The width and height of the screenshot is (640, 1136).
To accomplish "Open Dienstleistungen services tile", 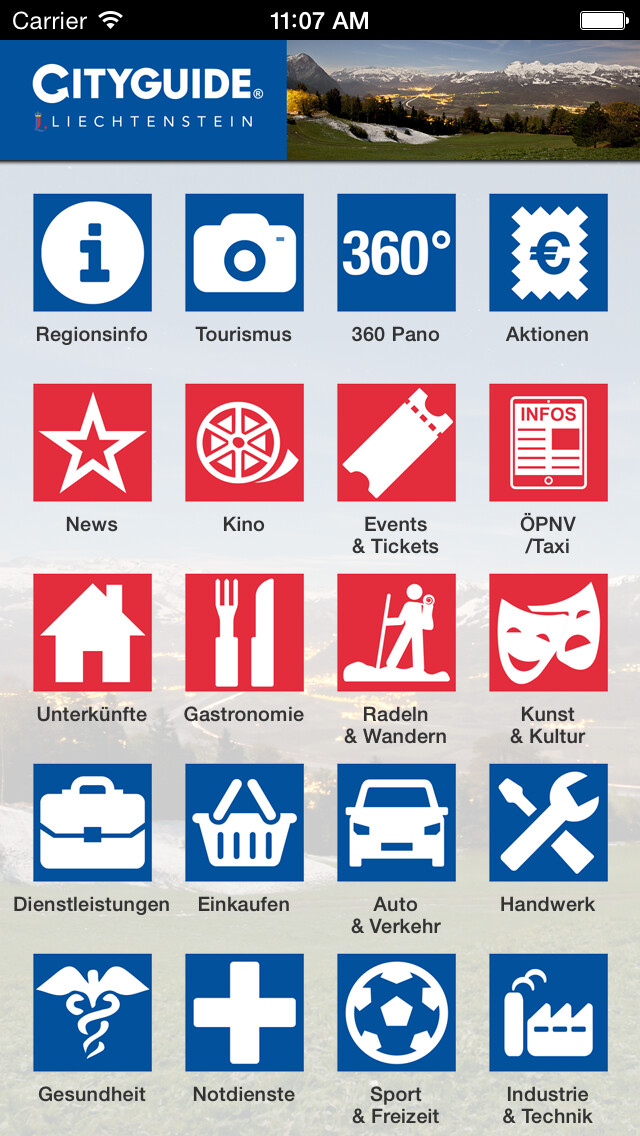I will pyautogui.click(x=92, y=822).
